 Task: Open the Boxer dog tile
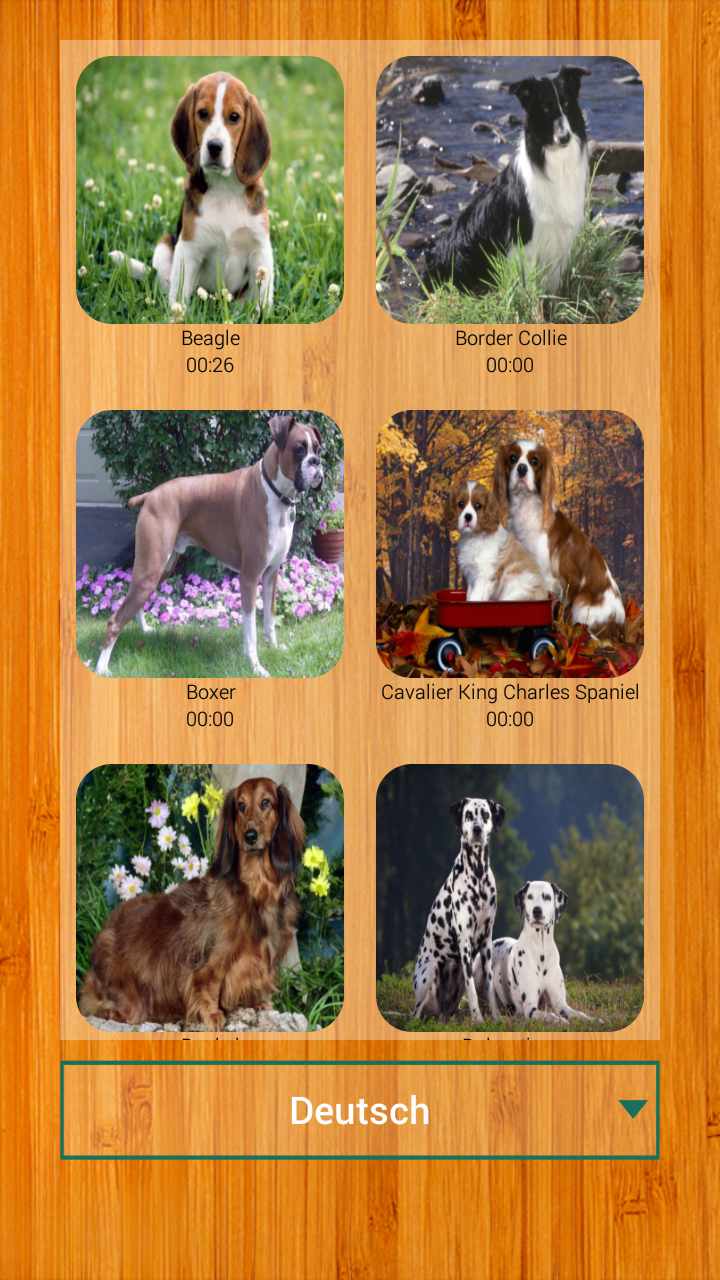tap(210, 544)
